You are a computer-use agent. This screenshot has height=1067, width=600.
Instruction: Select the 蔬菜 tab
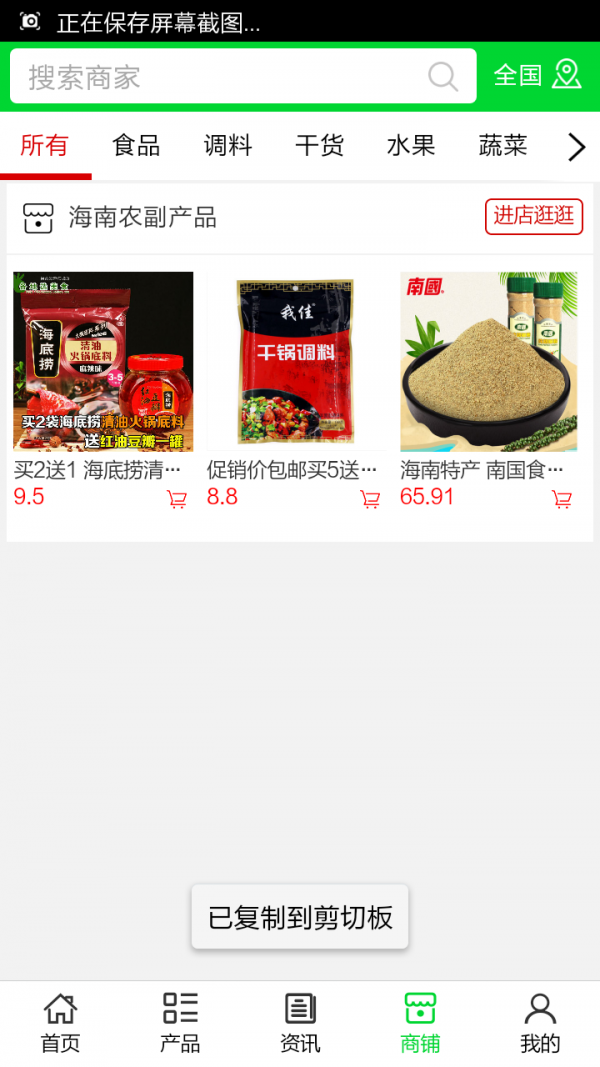(x=503, y=146)
